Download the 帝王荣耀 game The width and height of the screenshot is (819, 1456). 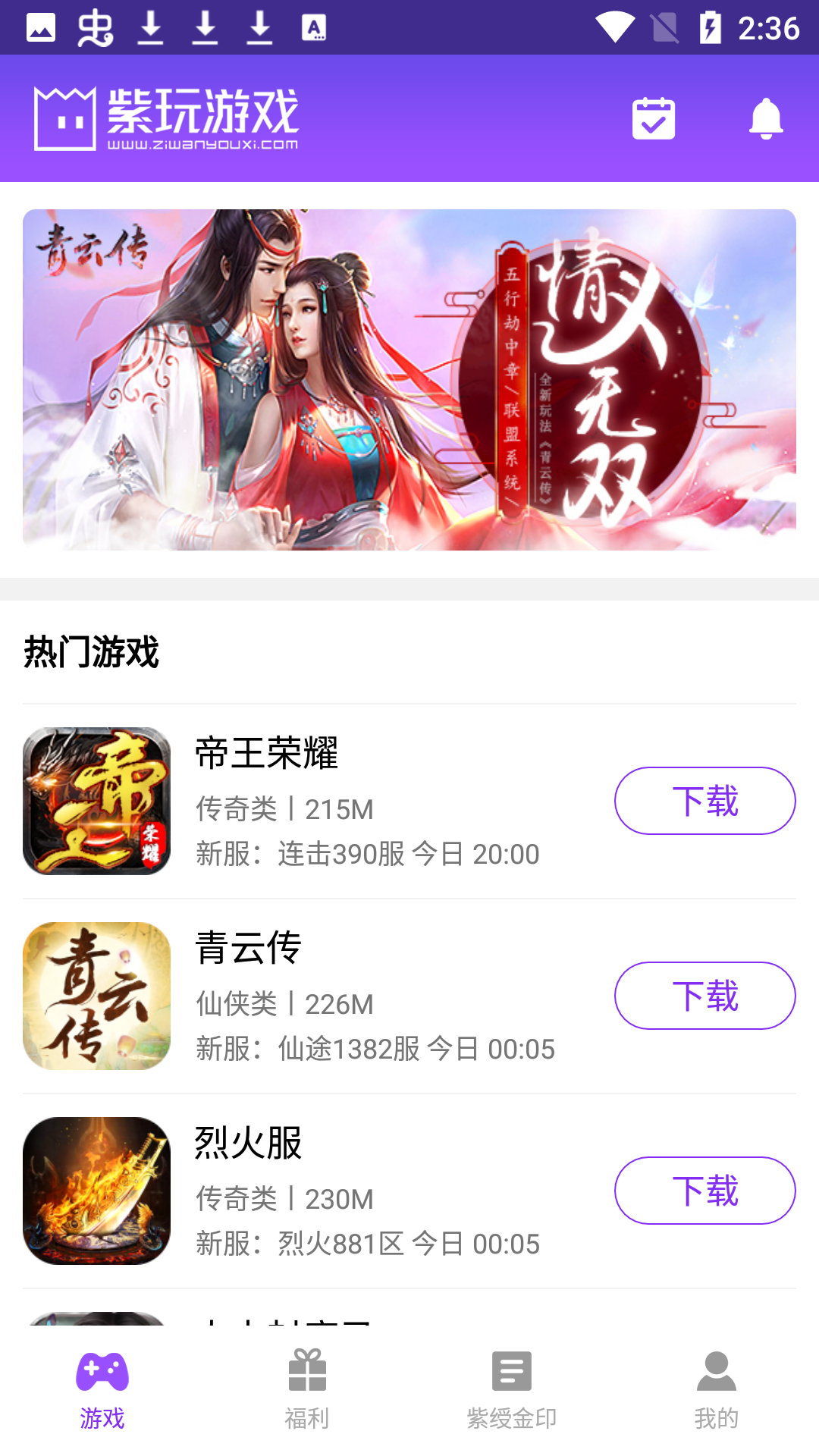[x=704, y=800]
